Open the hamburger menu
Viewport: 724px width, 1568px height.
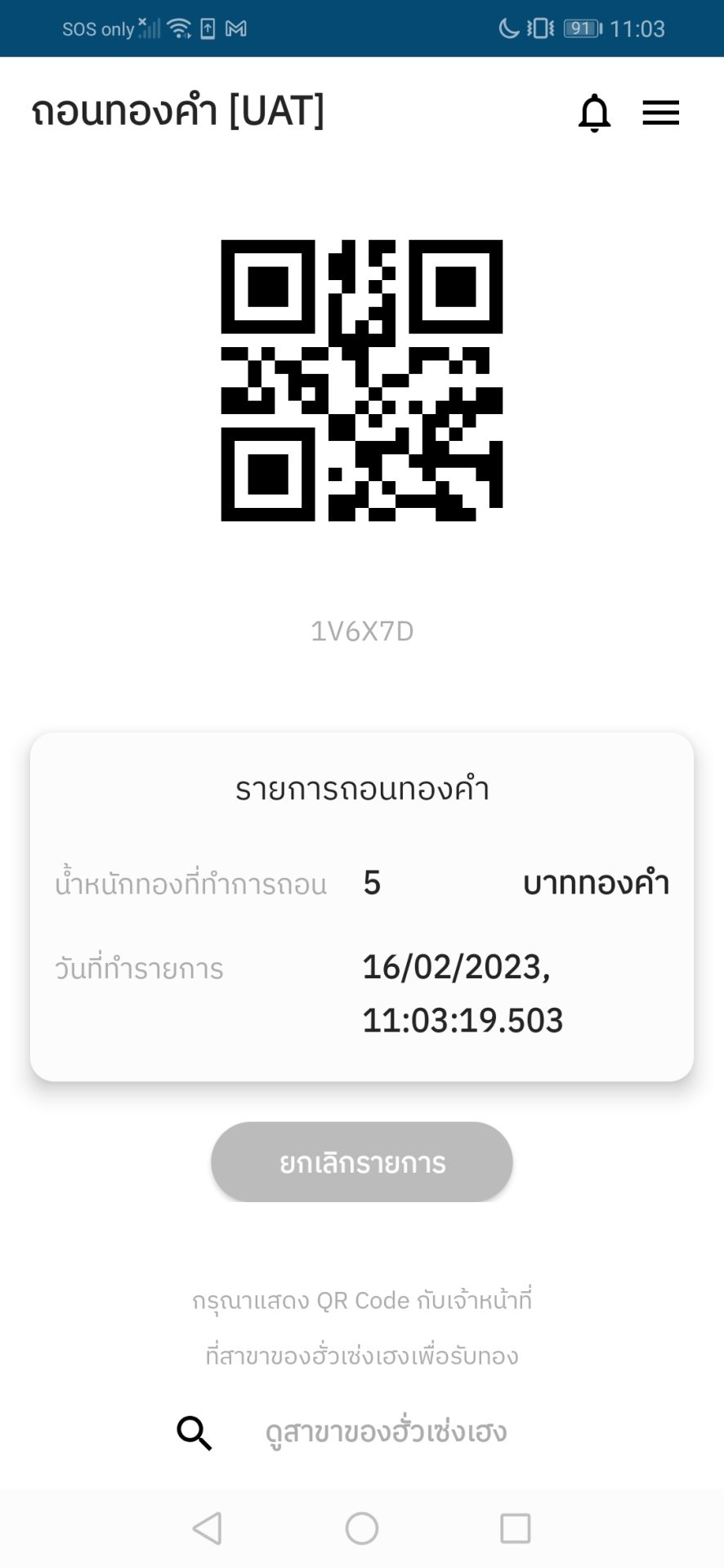(x=660, y=113)
